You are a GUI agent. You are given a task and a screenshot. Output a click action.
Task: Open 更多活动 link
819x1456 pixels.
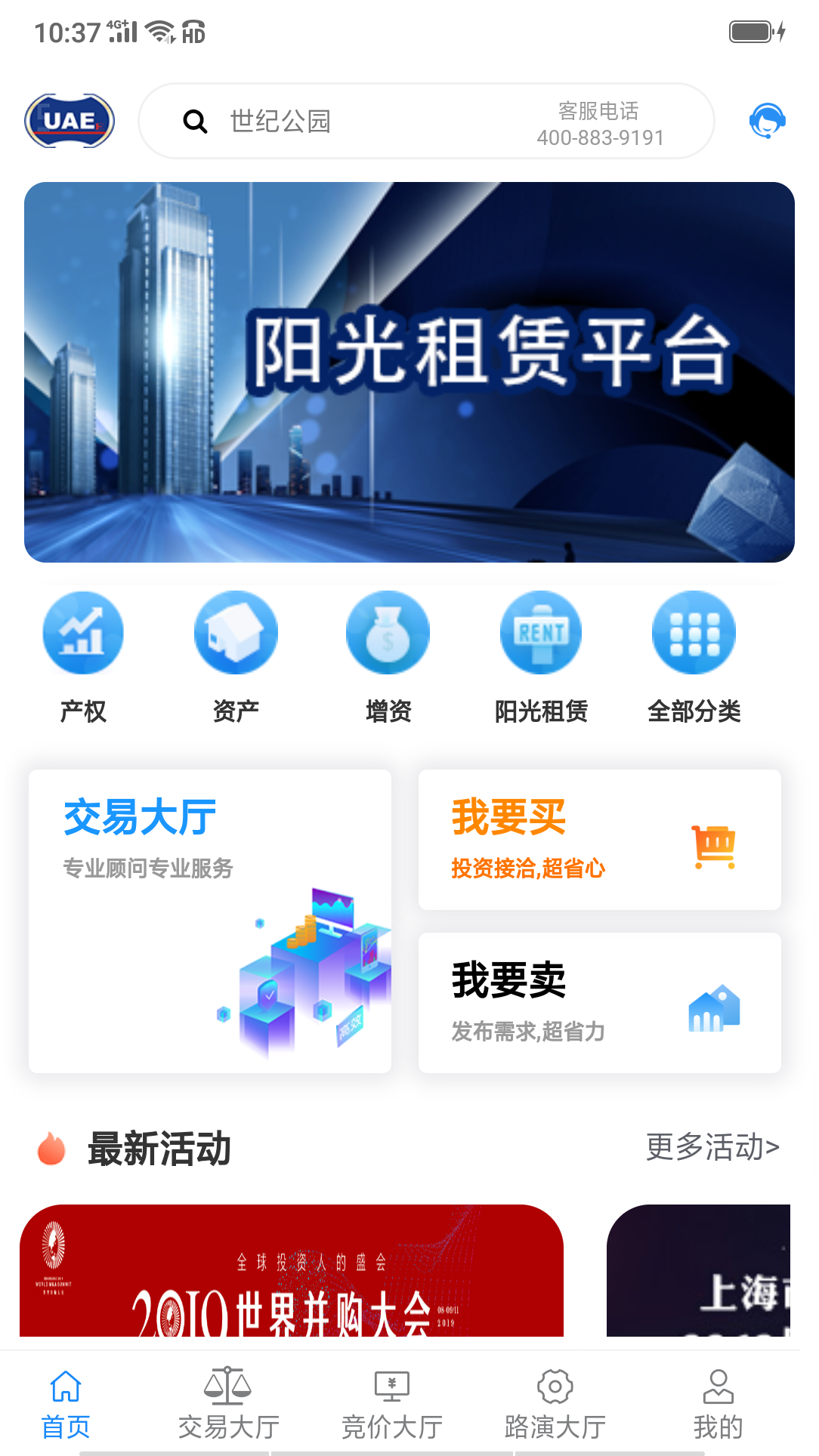click(712, 1147)
